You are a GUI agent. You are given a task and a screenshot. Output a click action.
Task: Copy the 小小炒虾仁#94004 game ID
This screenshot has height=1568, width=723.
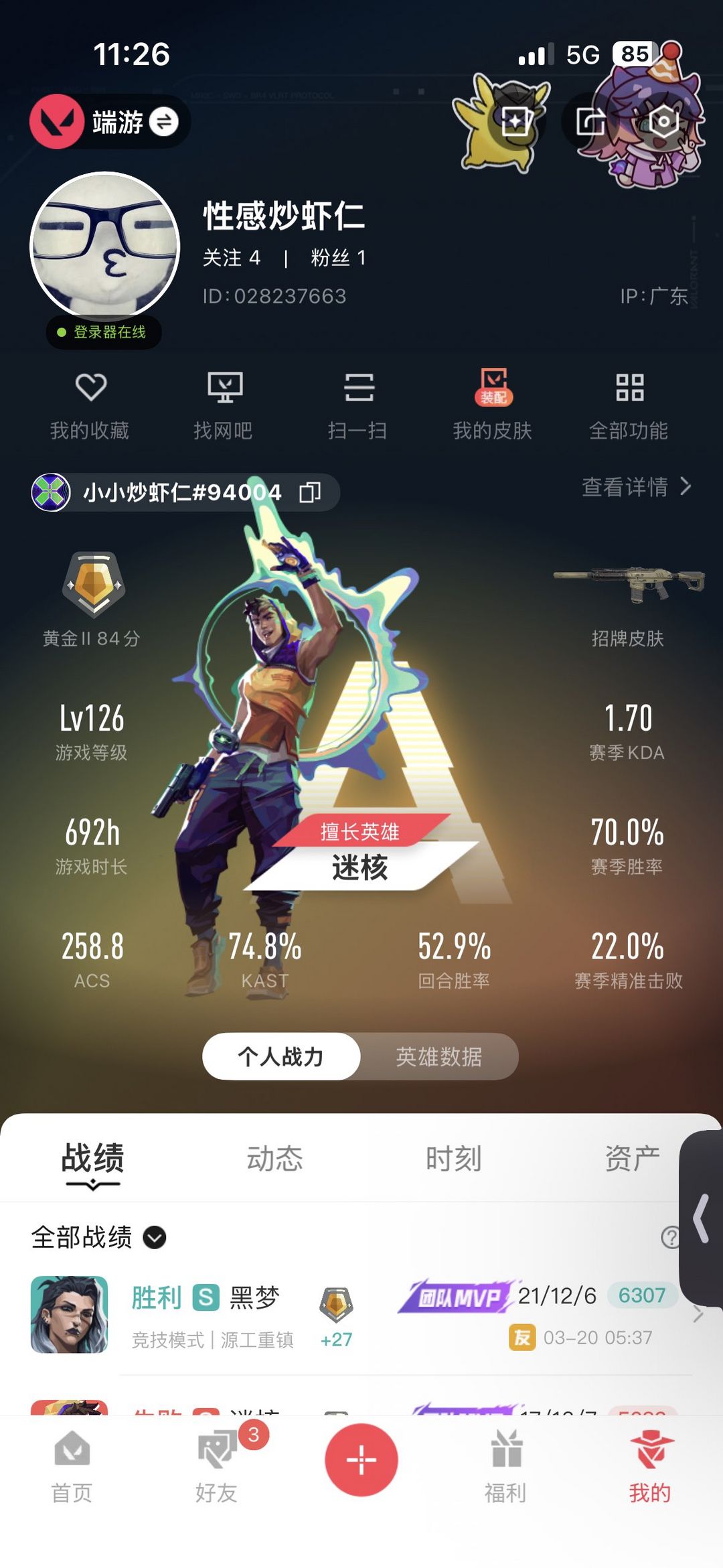pos(309,492)
